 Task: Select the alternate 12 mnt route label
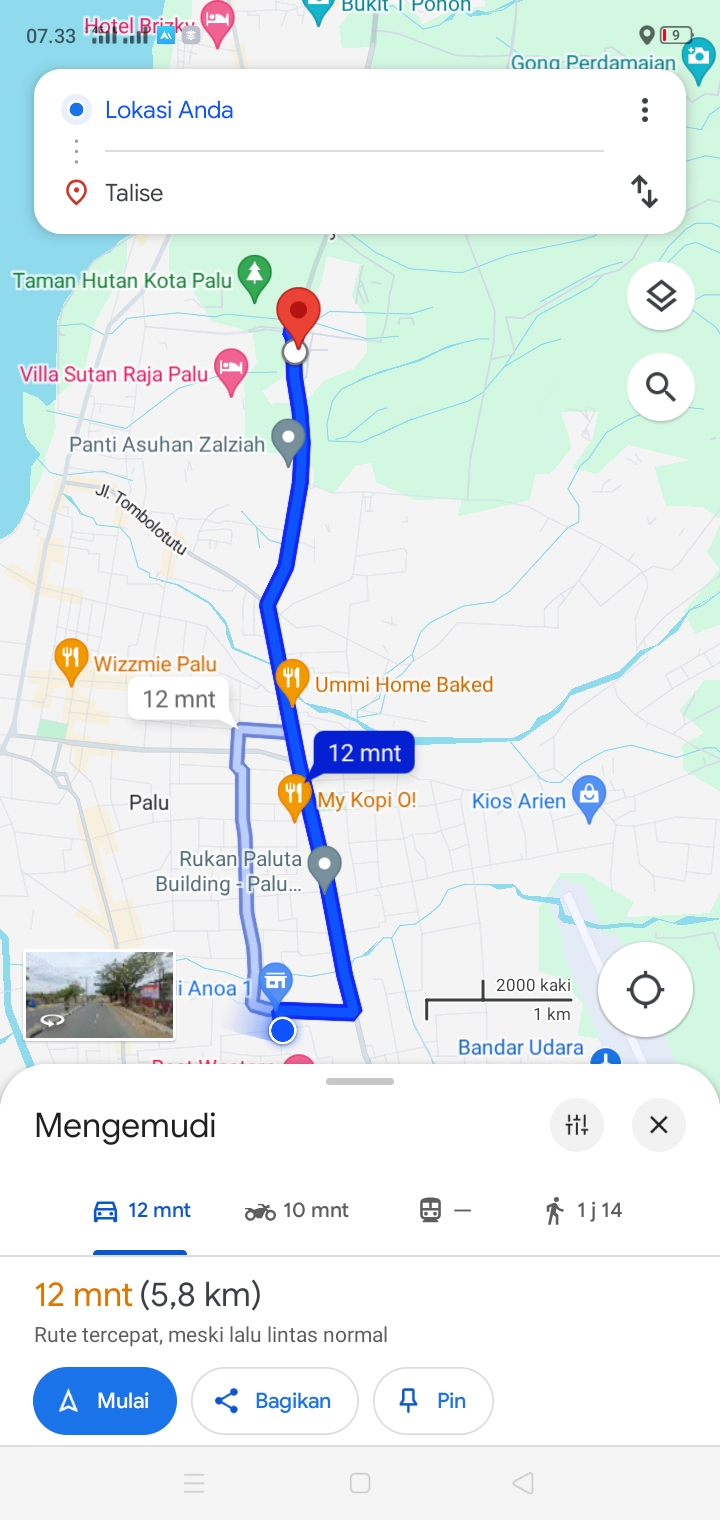[x=179, y=699]
